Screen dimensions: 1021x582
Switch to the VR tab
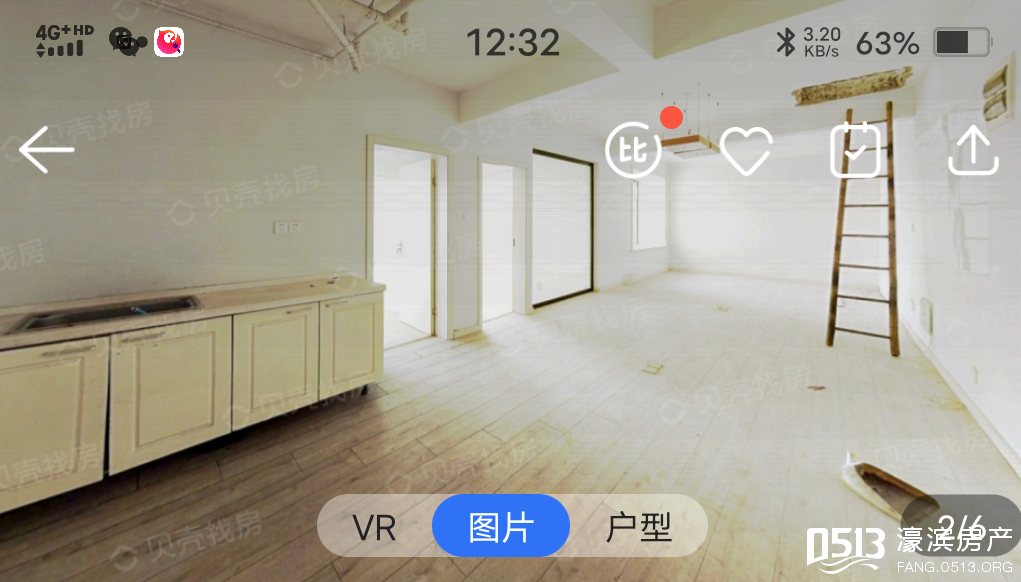[x=375, y=527]
